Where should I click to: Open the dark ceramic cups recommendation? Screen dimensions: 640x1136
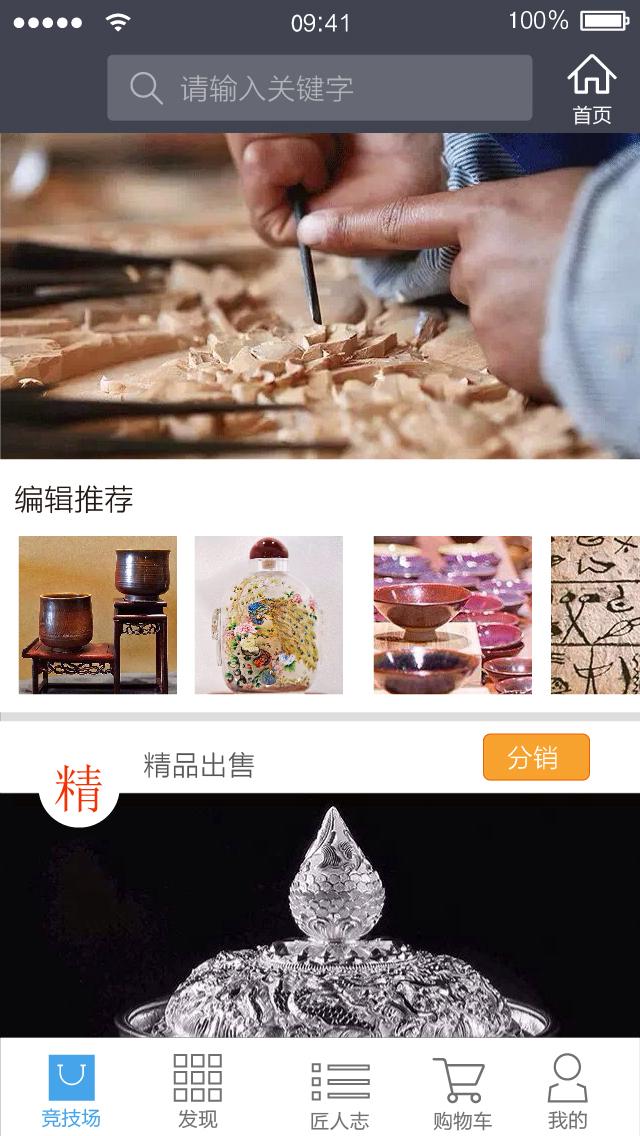click(98, 615)
